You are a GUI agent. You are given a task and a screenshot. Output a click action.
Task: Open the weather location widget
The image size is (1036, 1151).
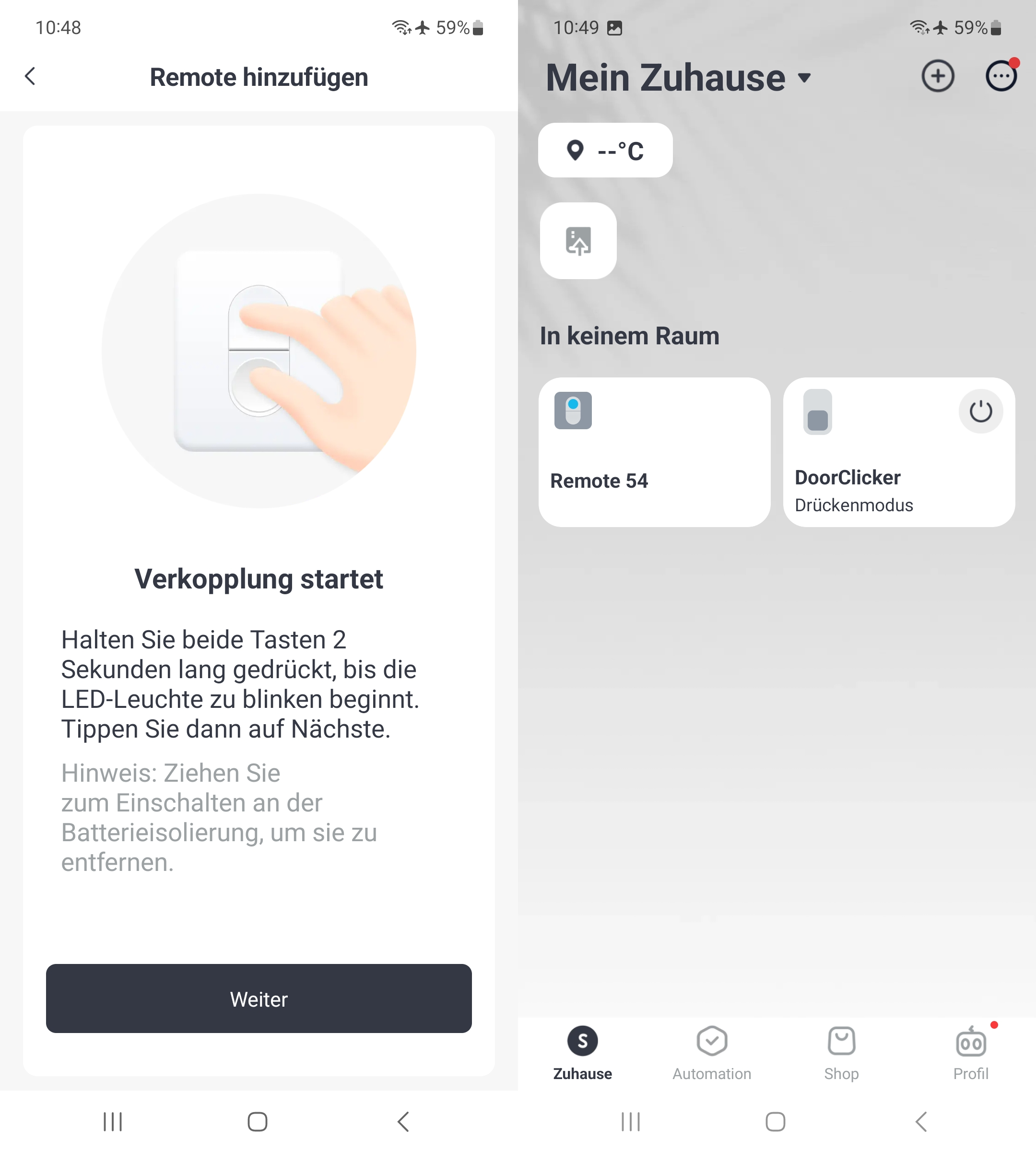[x=604, y=150]
